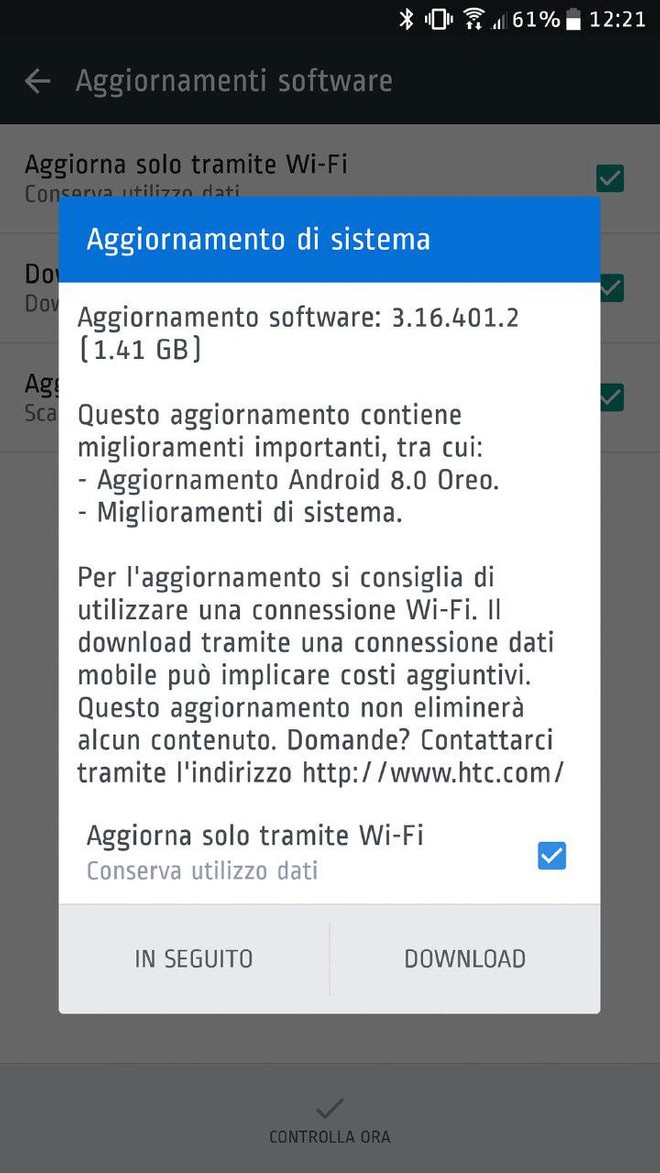Go back from Aggiornamenti software
The image size is (660, 1173).
(38, 81)
